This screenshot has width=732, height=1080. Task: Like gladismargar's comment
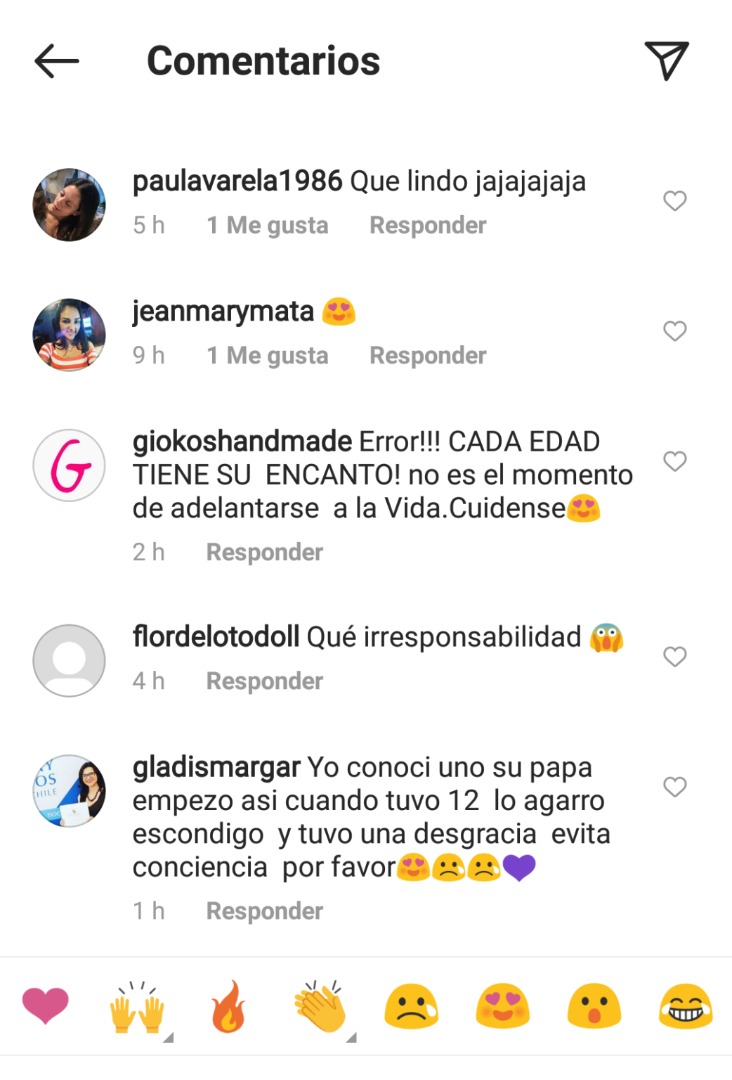coord(675,787)
